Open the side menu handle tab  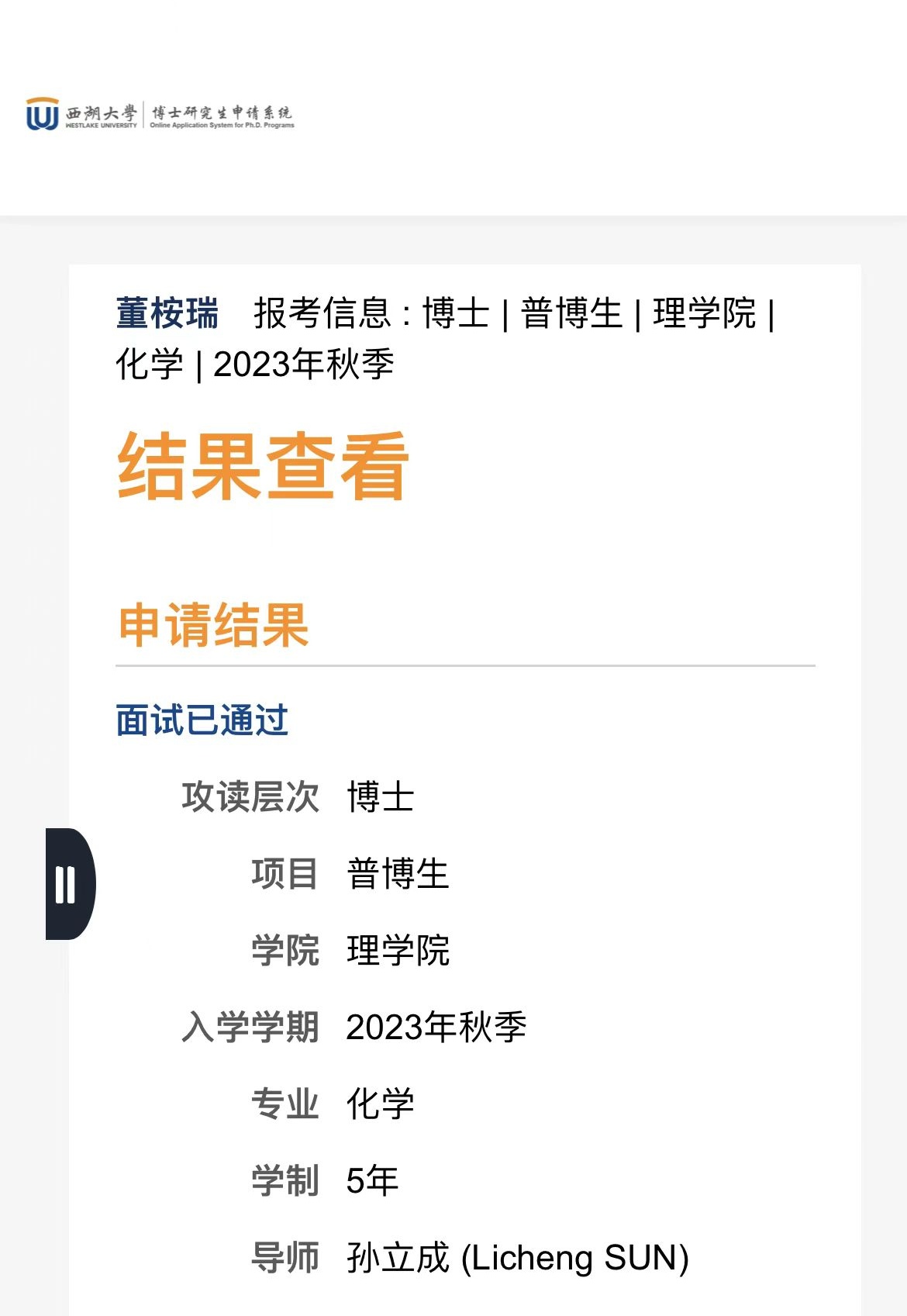[68, 883]
